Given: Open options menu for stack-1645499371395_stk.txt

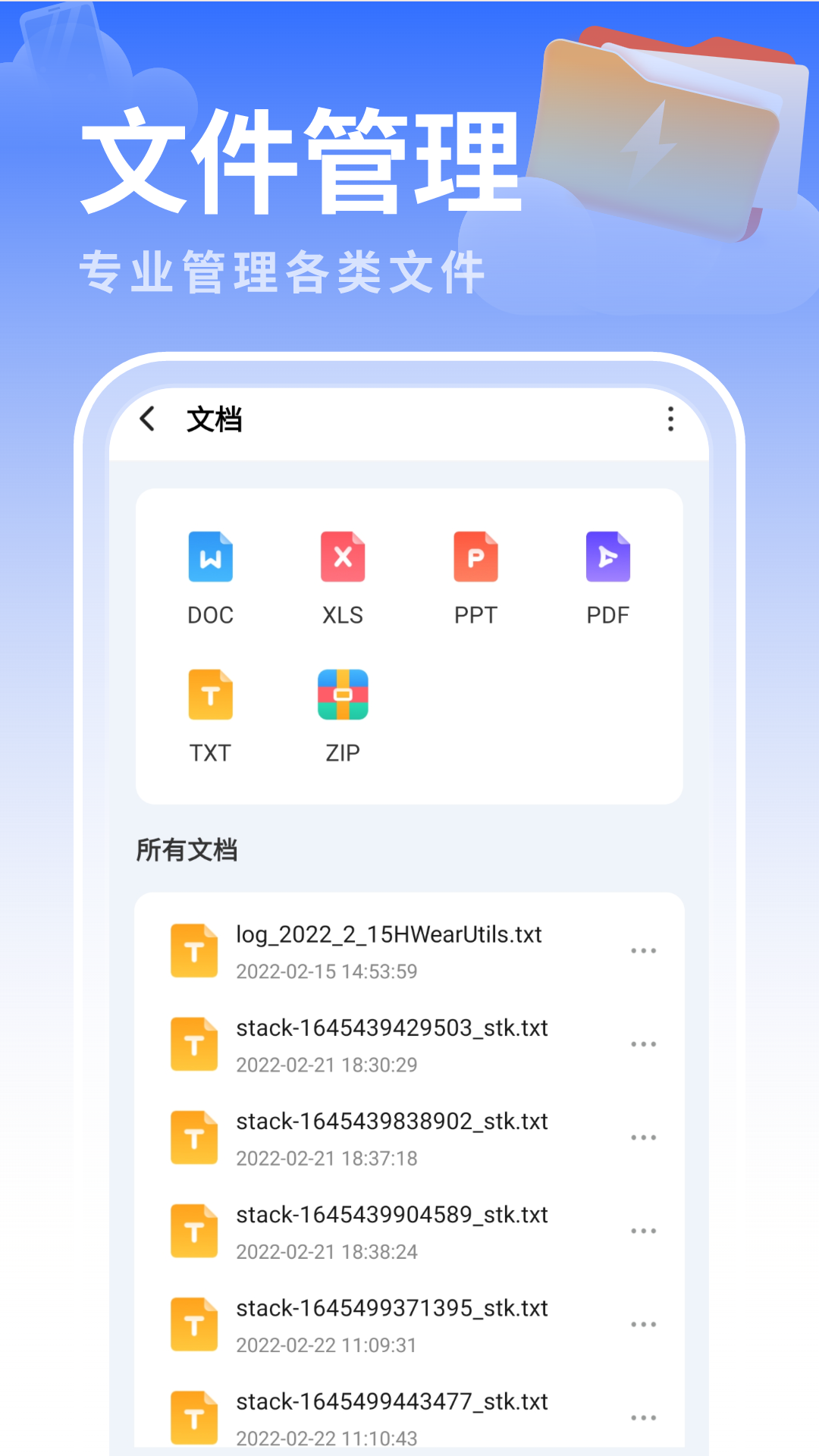Looking at the screenshot, I should (644, 1324).
